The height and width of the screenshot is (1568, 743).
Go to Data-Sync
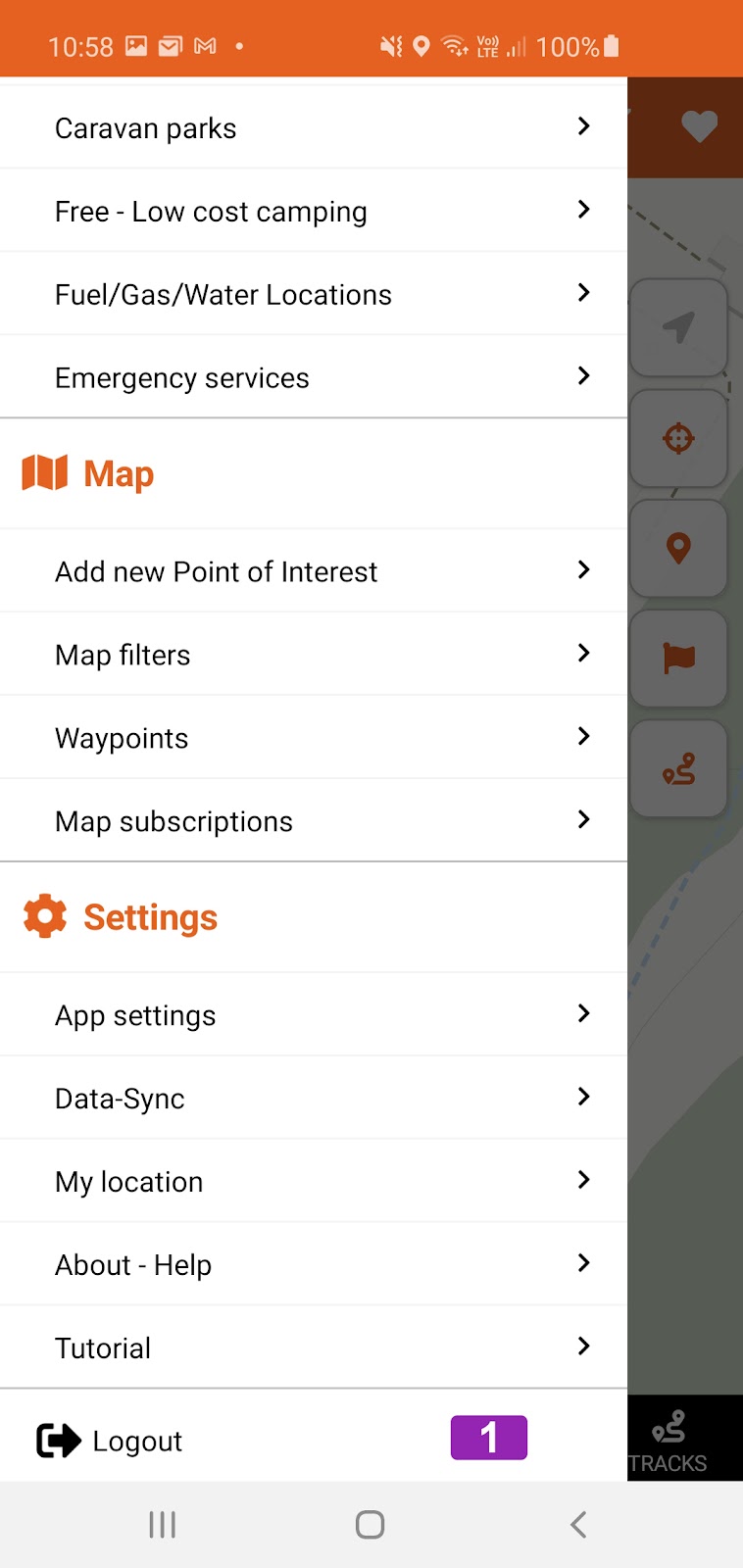(x=314, y=1099)
